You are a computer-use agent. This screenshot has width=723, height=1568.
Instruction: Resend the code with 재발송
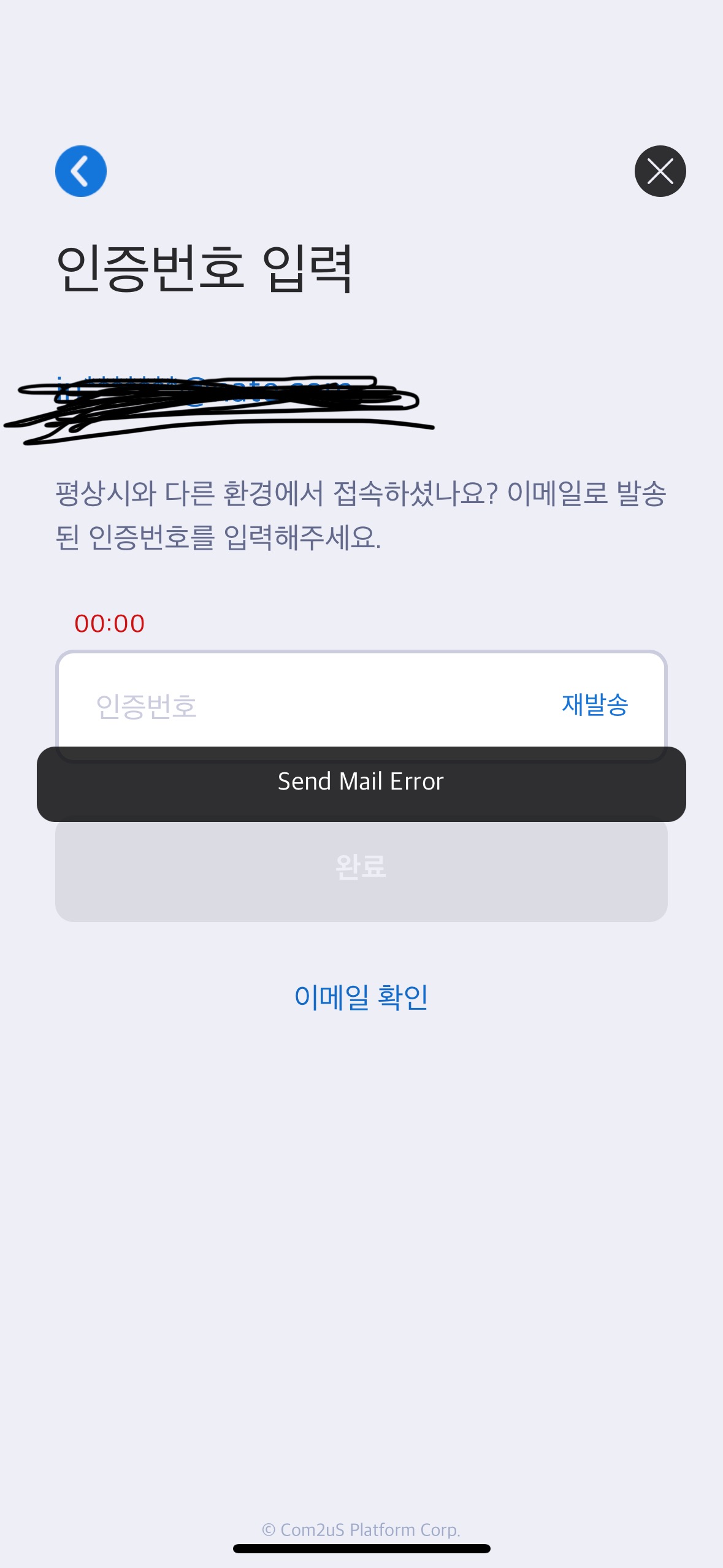pyautogui.click(x=595, y=704)
